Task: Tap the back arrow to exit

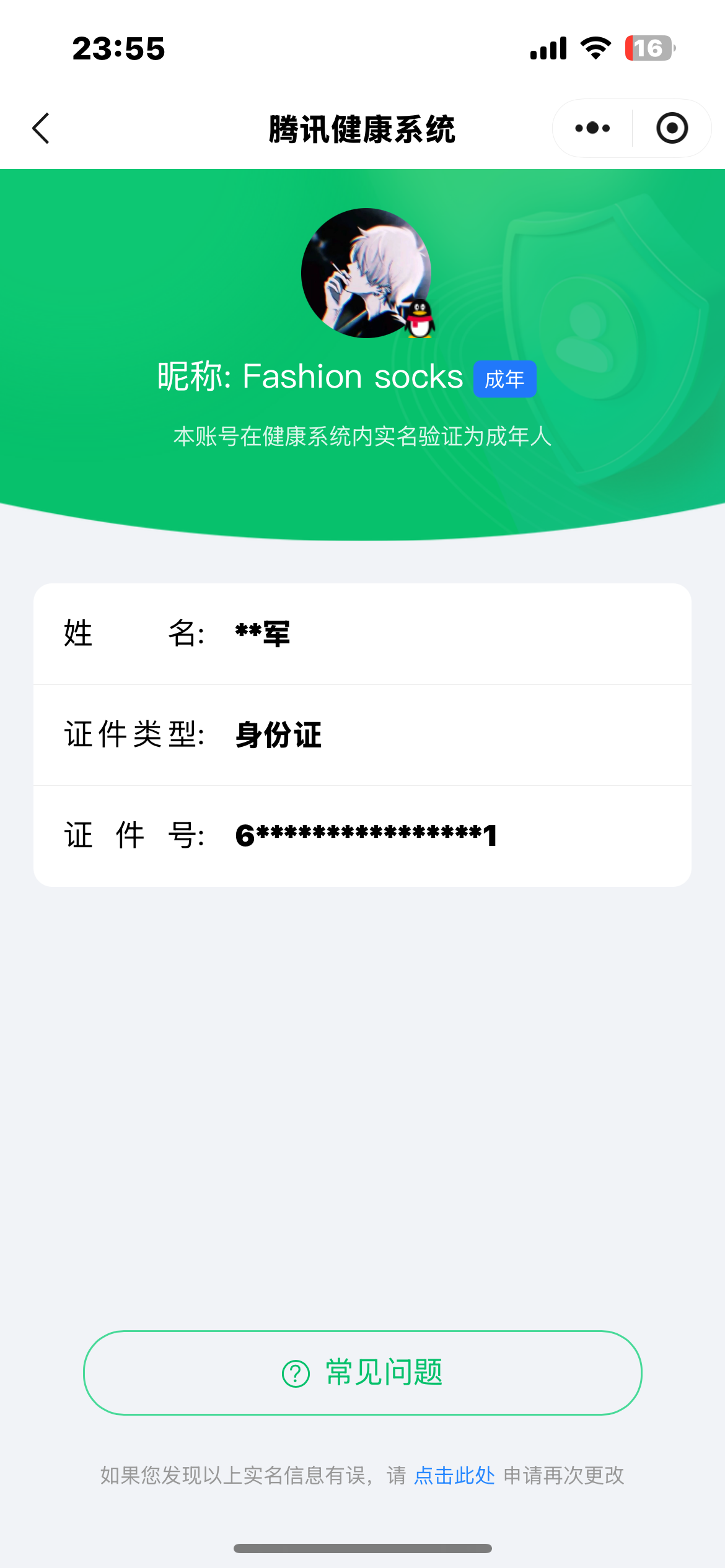Action: coord(41,128)
